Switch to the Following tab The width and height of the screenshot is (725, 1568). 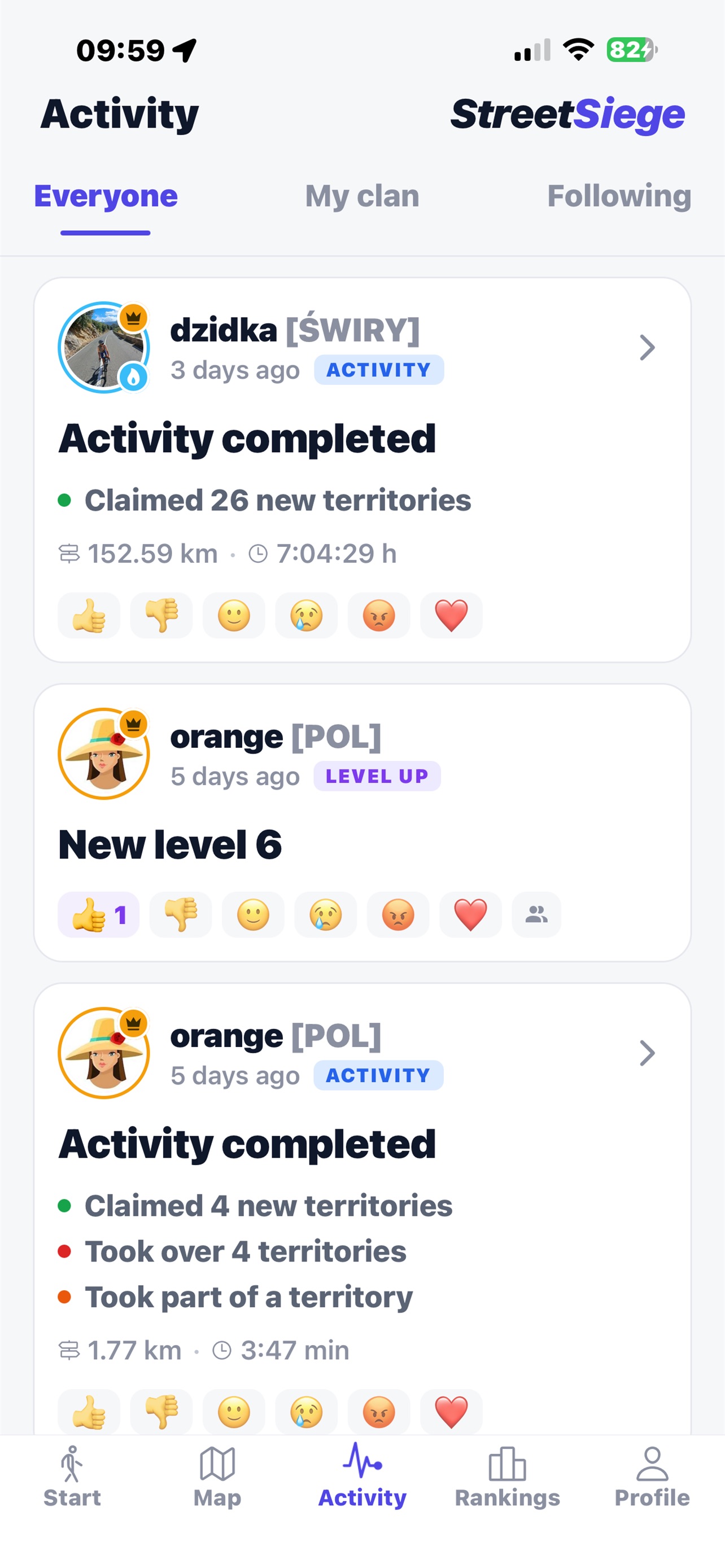pos(619,196)
